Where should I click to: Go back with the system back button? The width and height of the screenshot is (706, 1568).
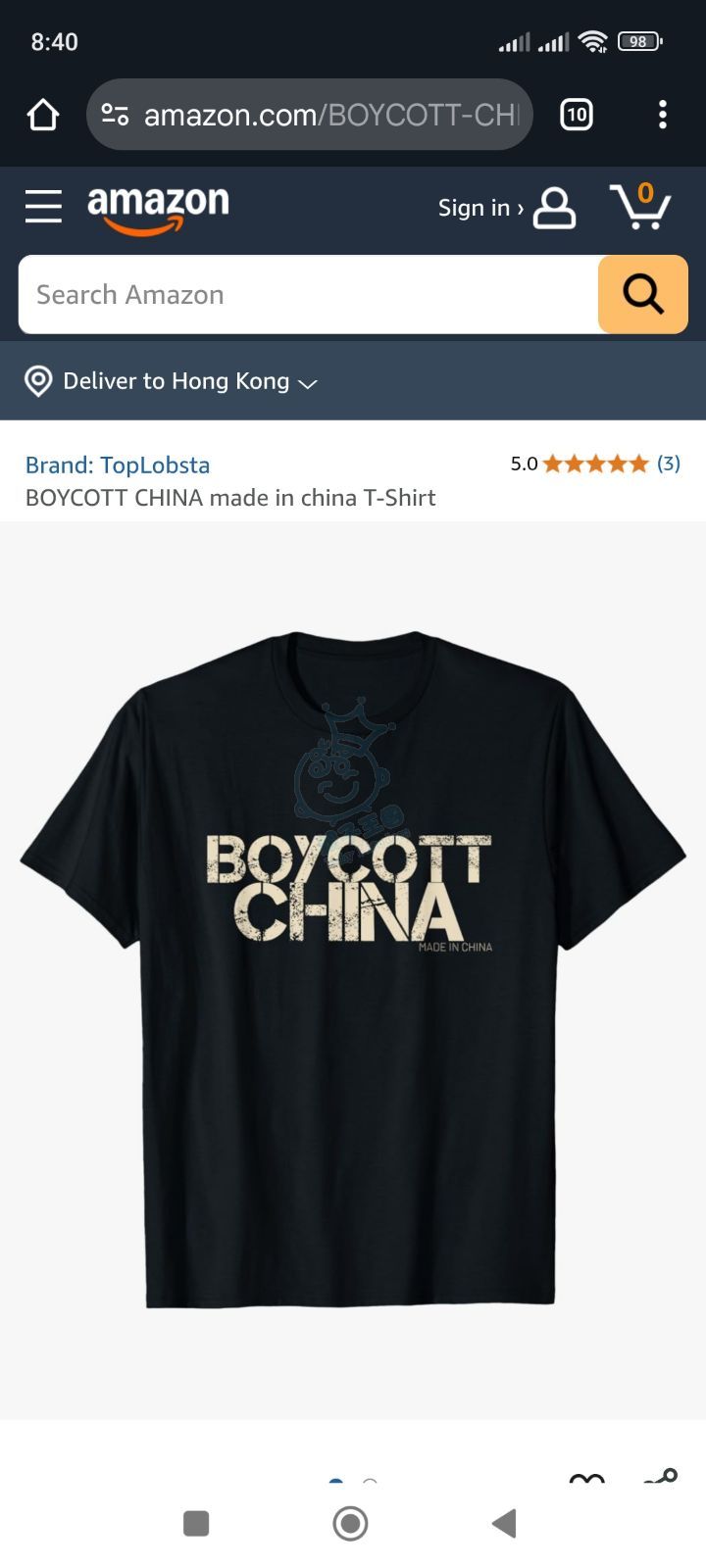click(504, 1524)
